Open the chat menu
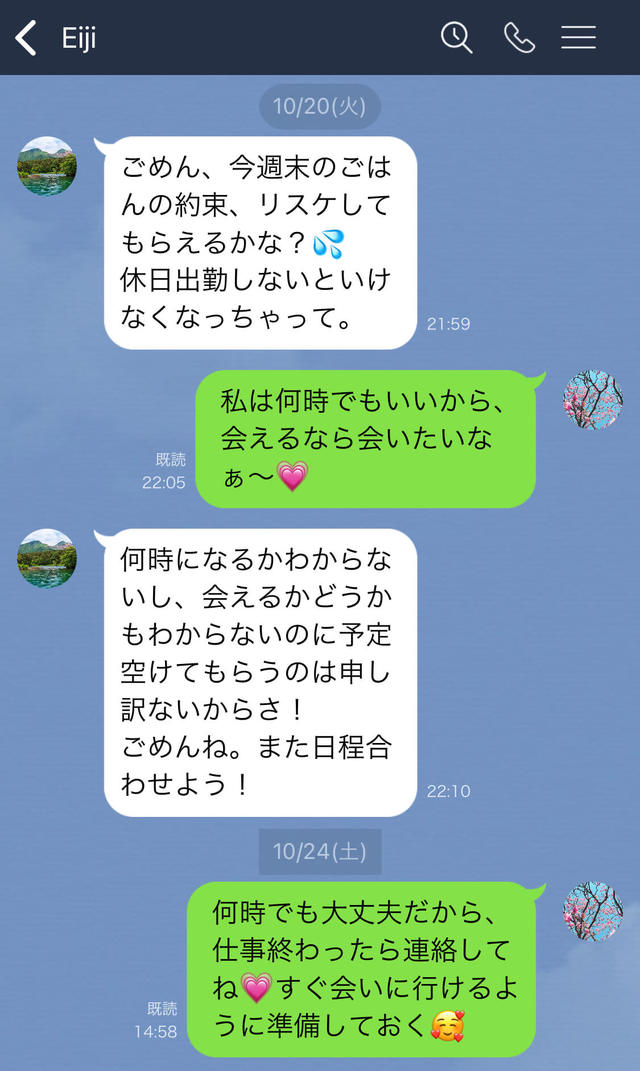 [578, 38]
